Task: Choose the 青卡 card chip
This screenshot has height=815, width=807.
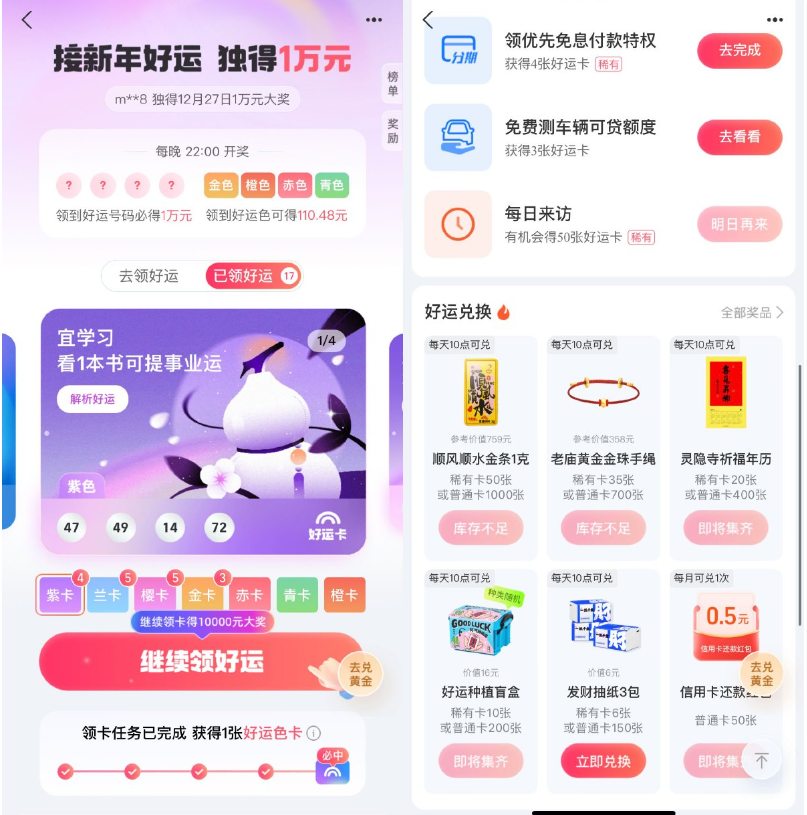Action: (297, 596)
